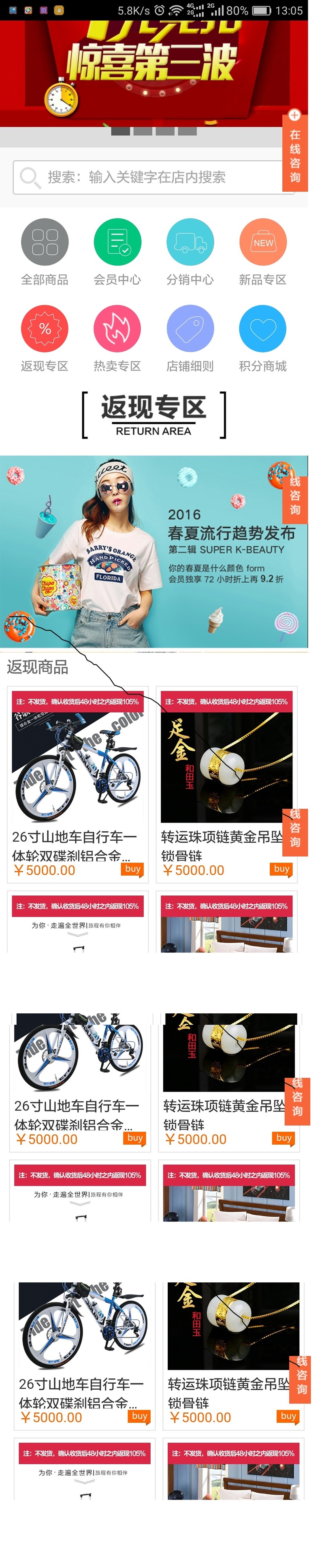View 热卖专区 hot sale zone
This screenshot has width=324, height=1568.
[117, 329]
